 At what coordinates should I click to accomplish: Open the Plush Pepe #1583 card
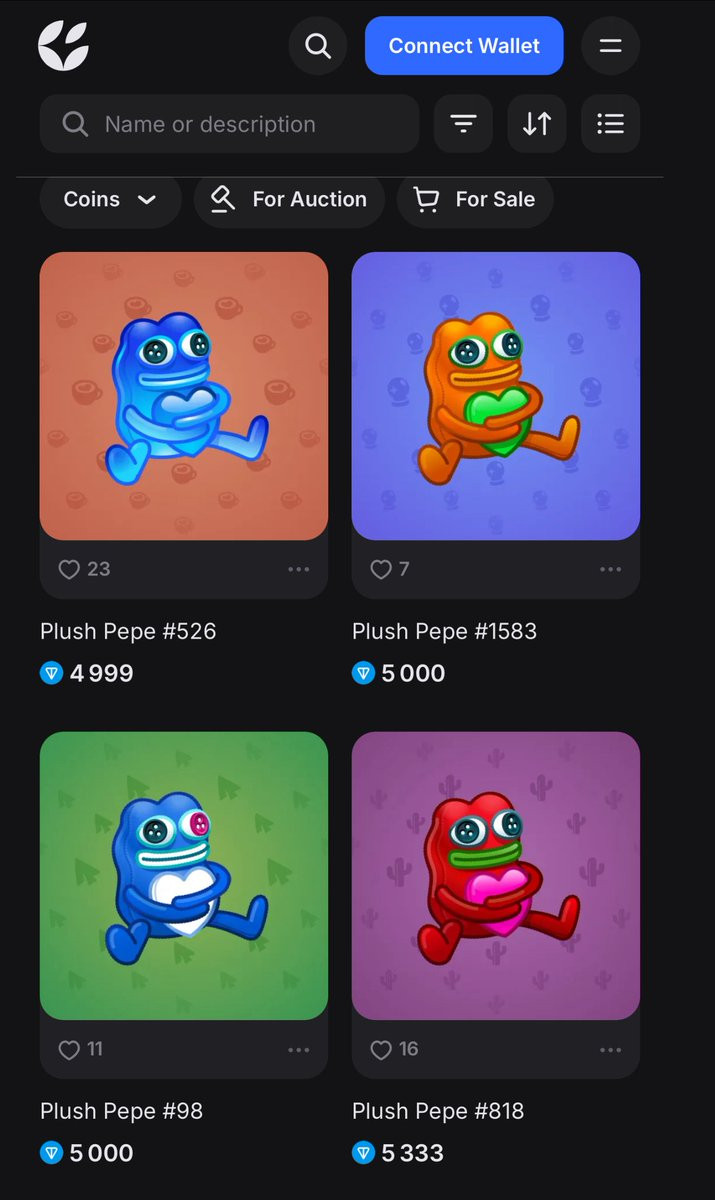coord(496,396)
